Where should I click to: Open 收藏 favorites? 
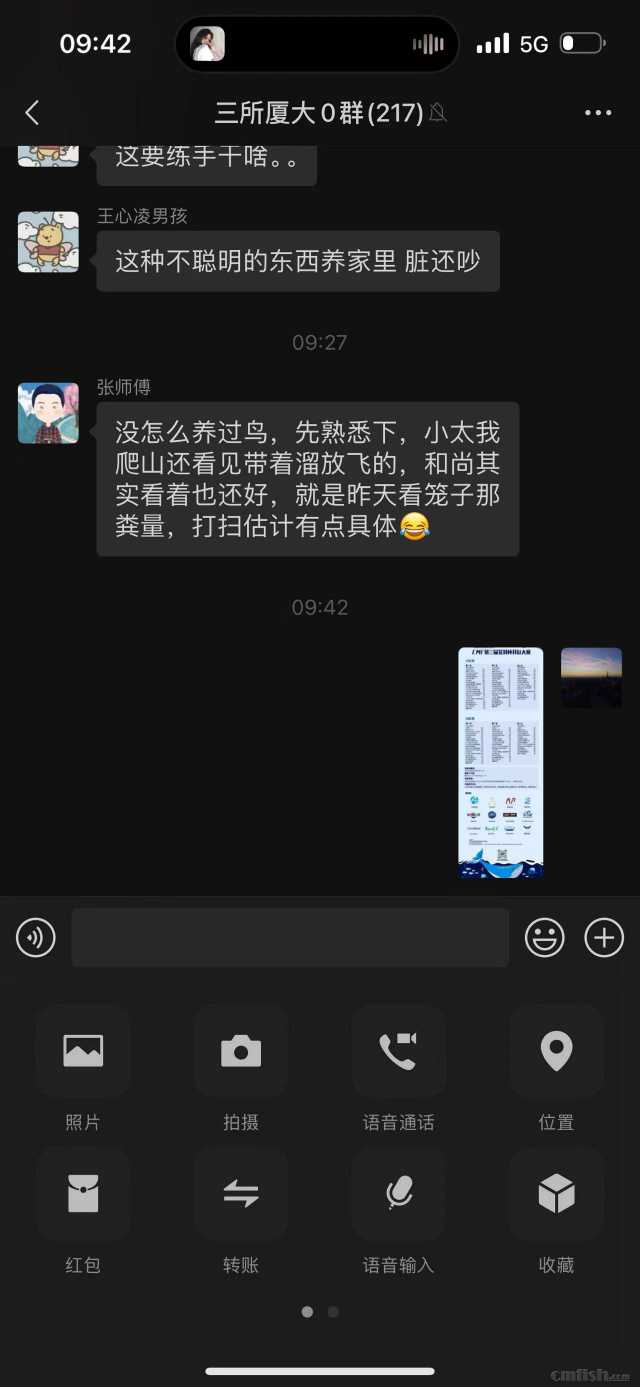[x=556, y=1193]
